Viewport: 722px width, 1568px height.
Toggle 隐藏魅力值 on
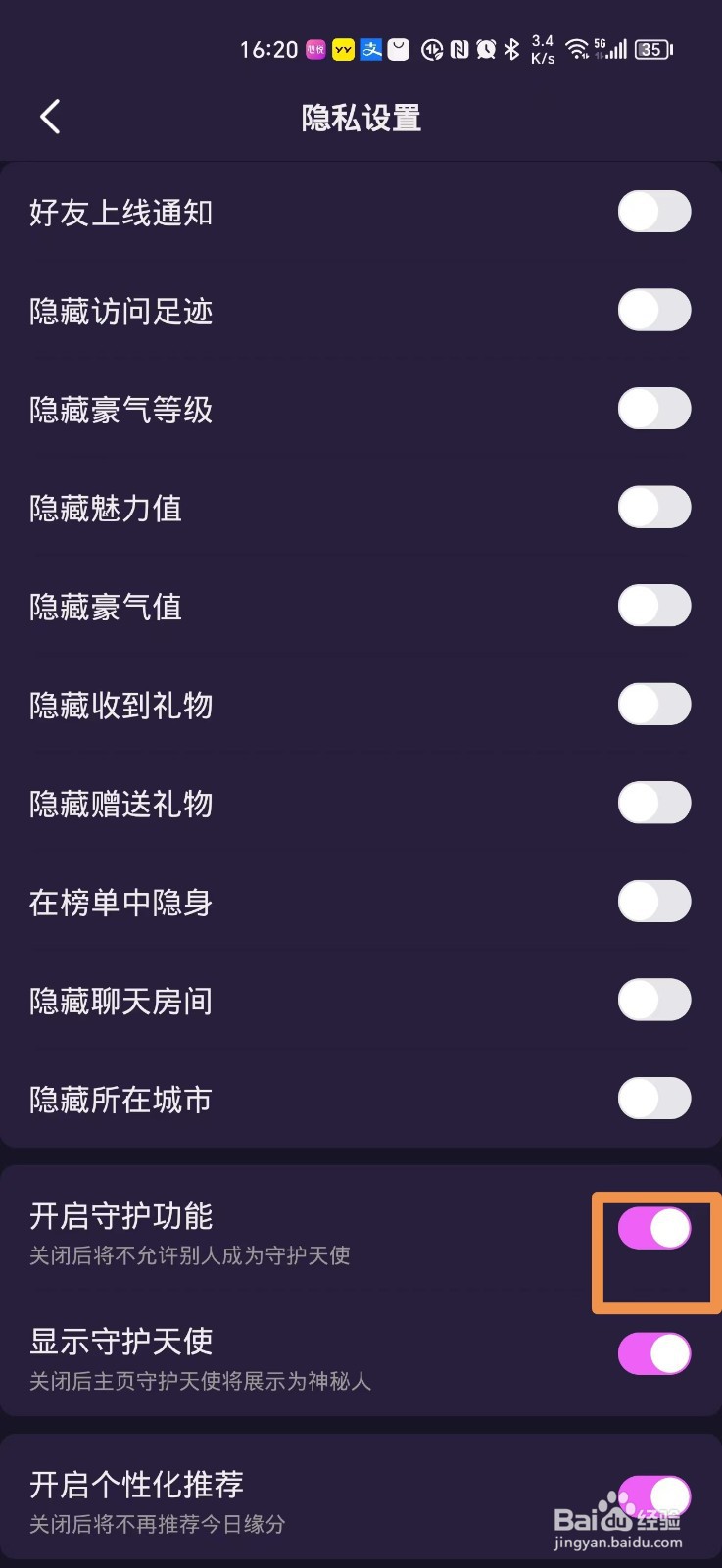(x=653, y=508)
